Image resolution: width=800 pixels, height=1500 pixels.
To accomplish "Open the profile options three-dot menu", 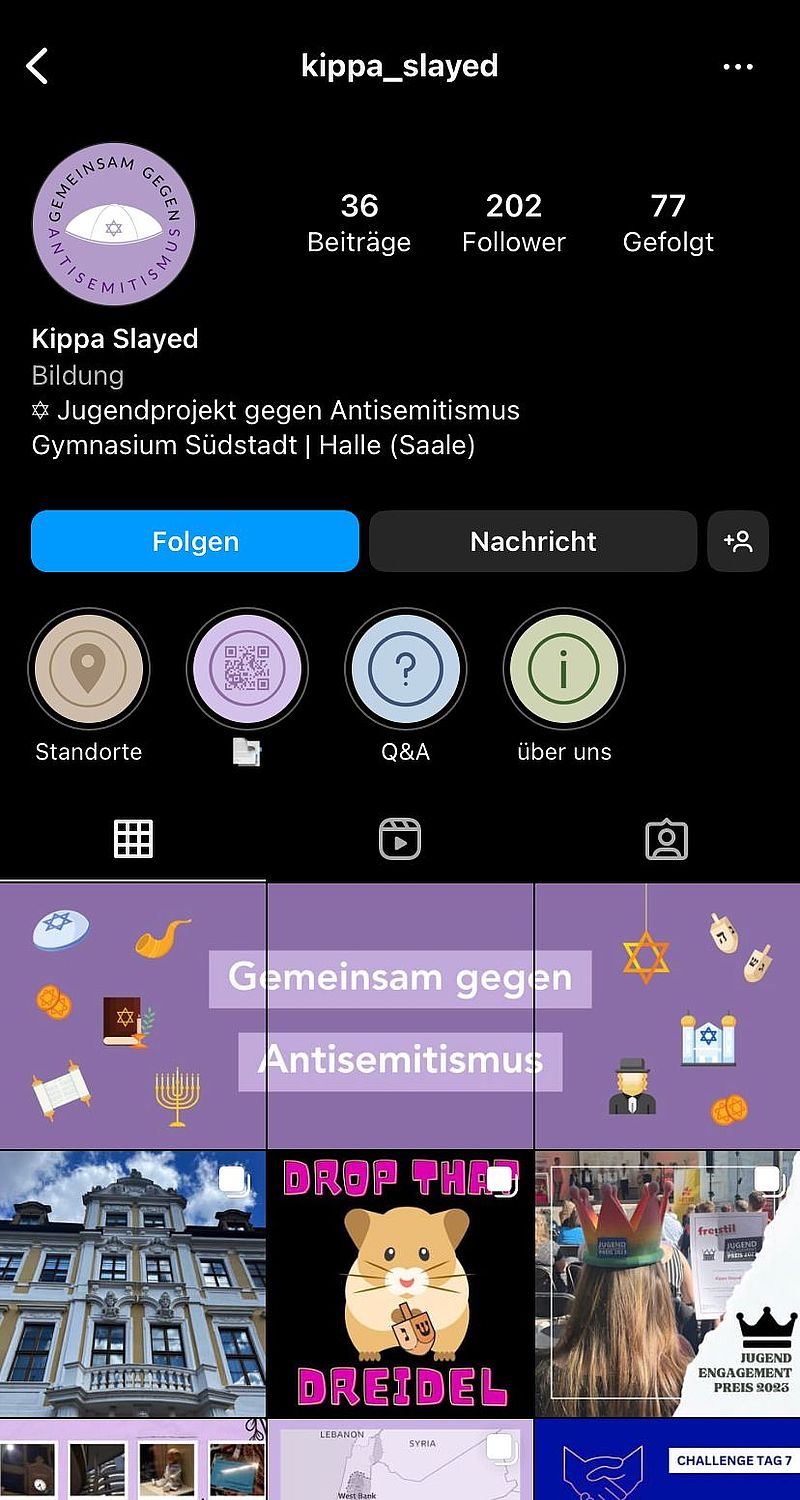I will pyautogui.click(x=738, y=66).
